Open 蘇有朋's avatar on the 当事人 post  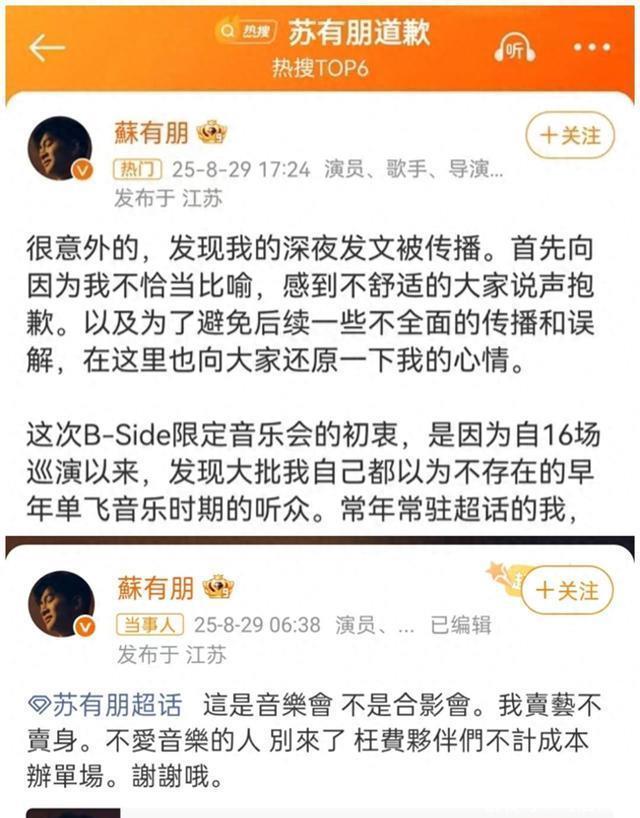point(66,603)
